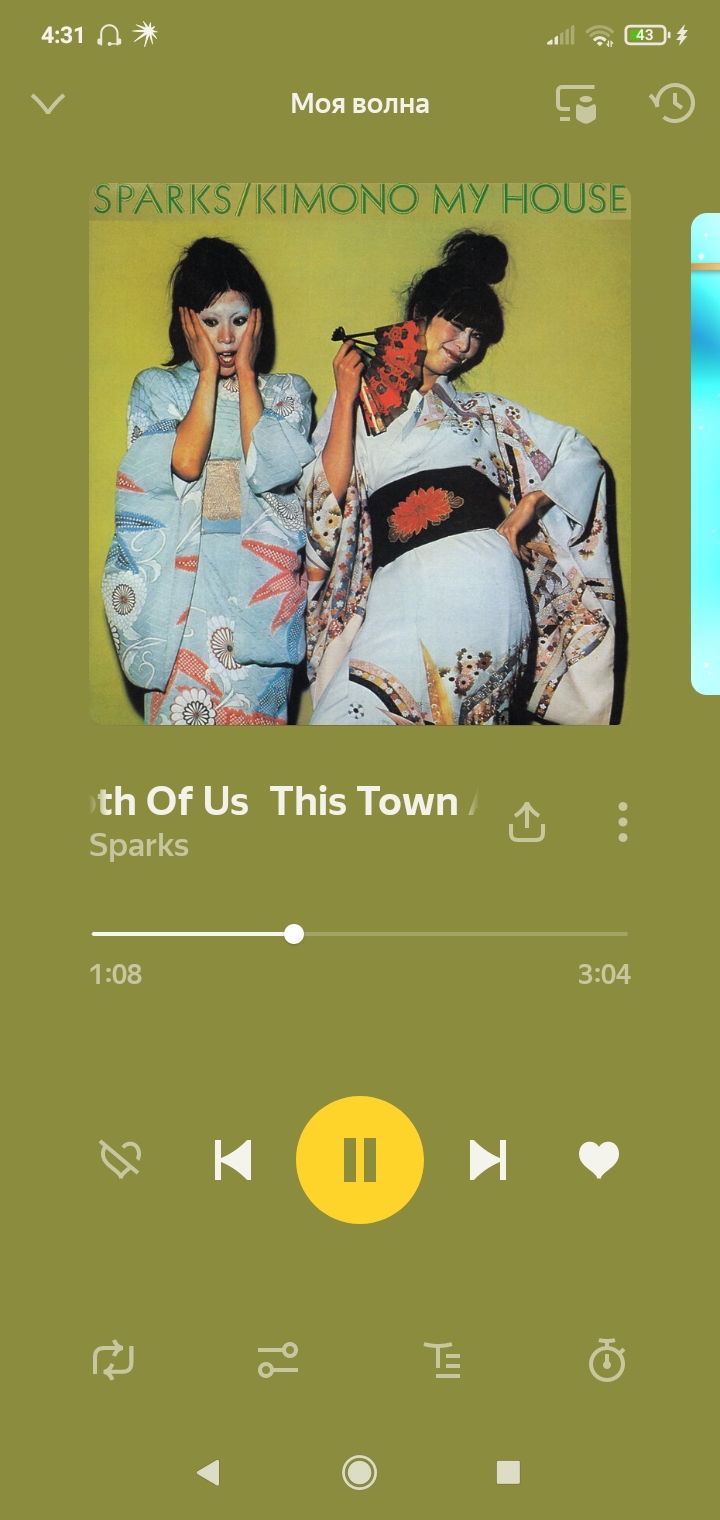The image size is (720, 1520).
Task: Open the track's three-dot overflow menu
Action: (623, 822)
